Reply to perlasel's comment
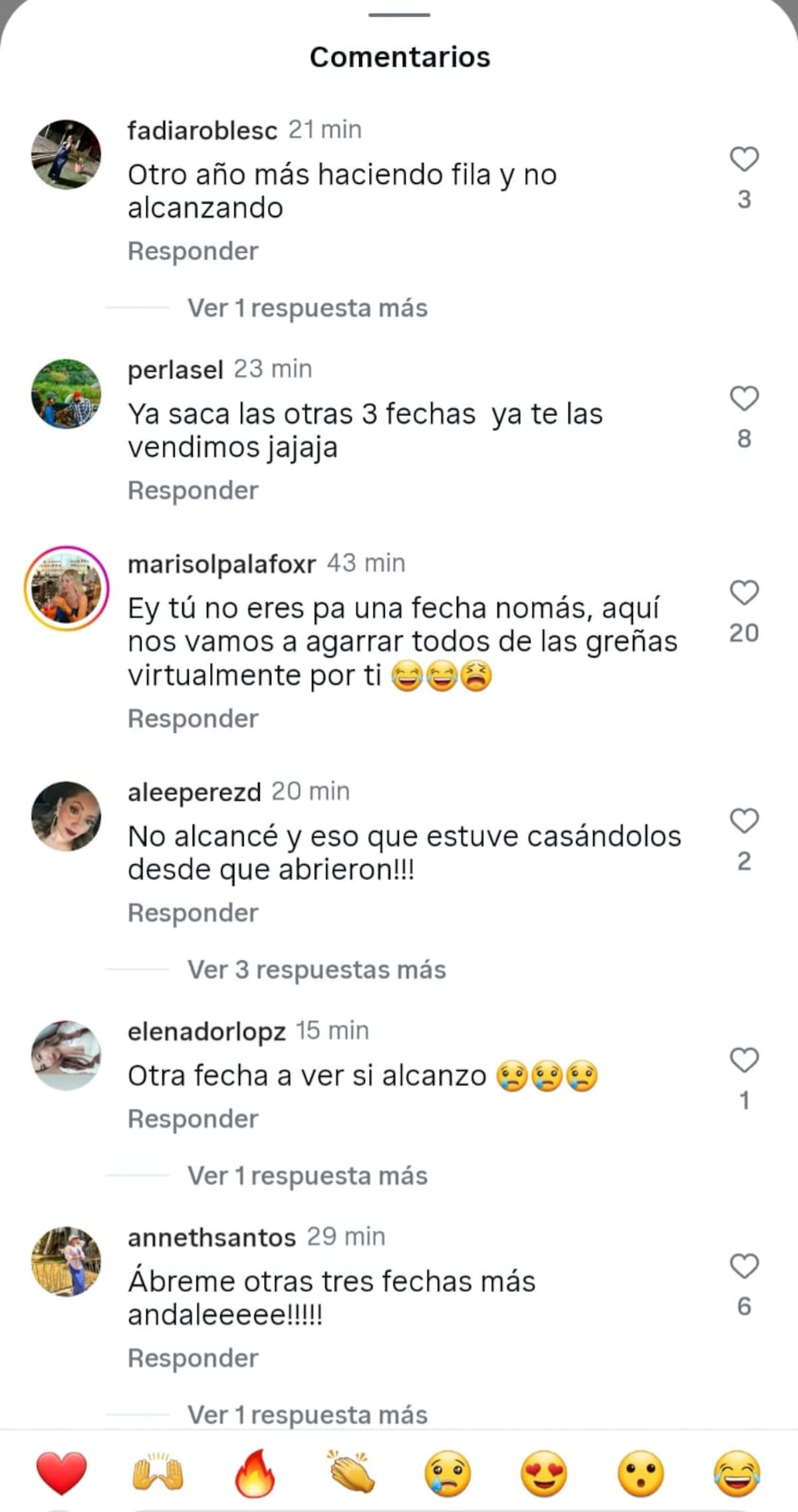This screenshot has width=798, height=1512. 193,490
